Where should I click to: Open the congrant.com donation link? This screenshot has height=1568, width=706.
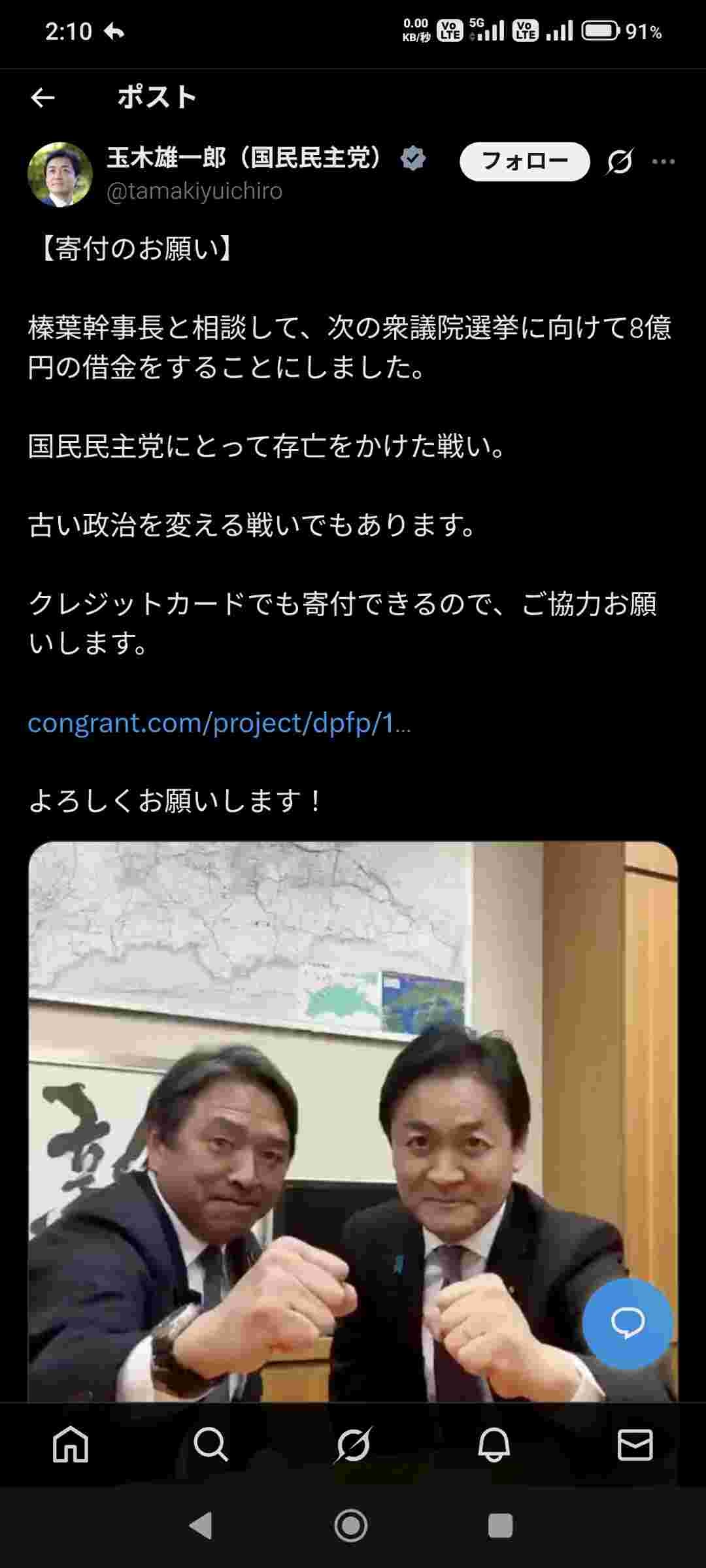coord(219,723)
